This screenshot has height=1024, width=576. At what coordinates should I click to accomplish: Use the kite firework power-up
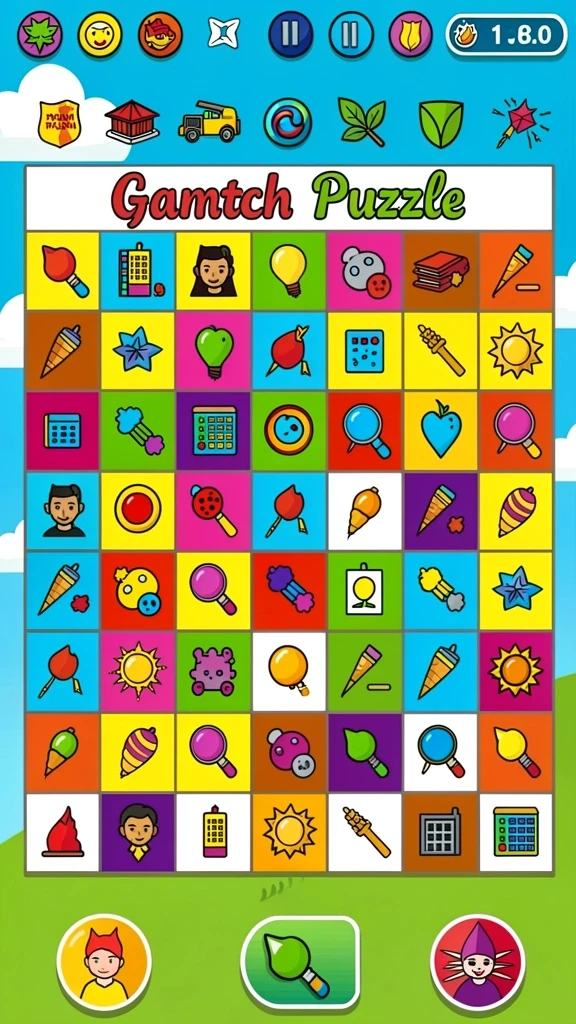point(521,122)
